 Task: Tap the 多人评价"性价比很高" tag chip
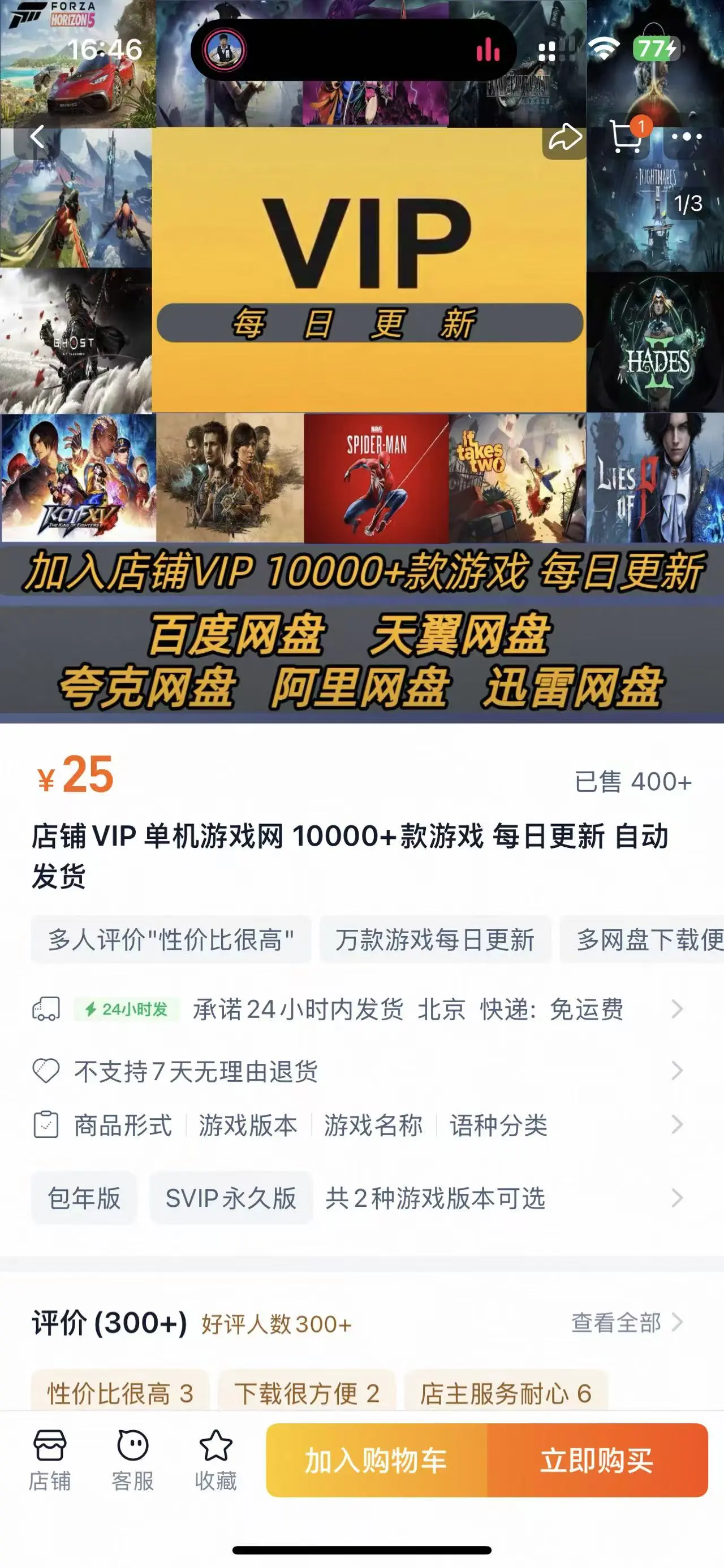pyautogui.click(x=171, y=939)
